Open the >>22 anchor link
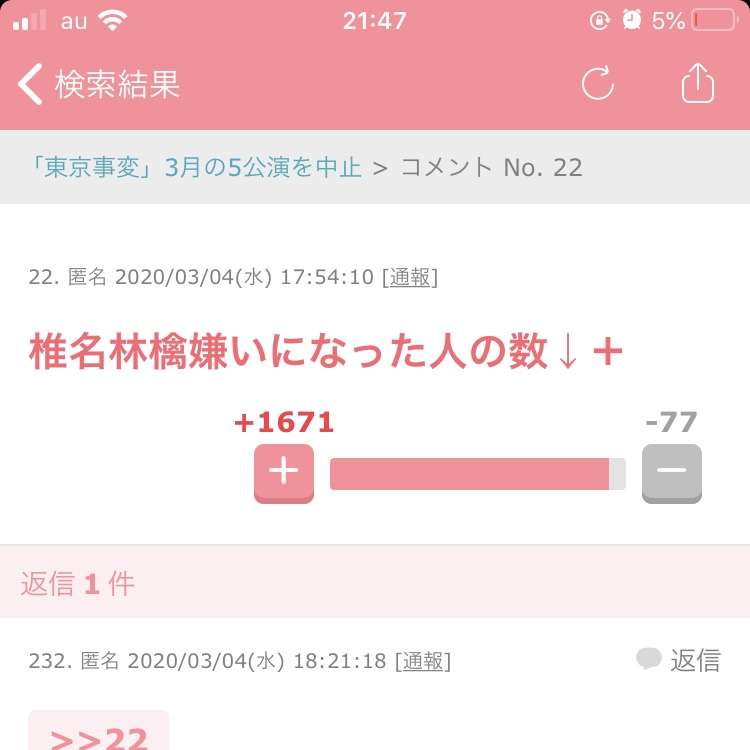The image size is (750, 750). click(x=98, y=736)
